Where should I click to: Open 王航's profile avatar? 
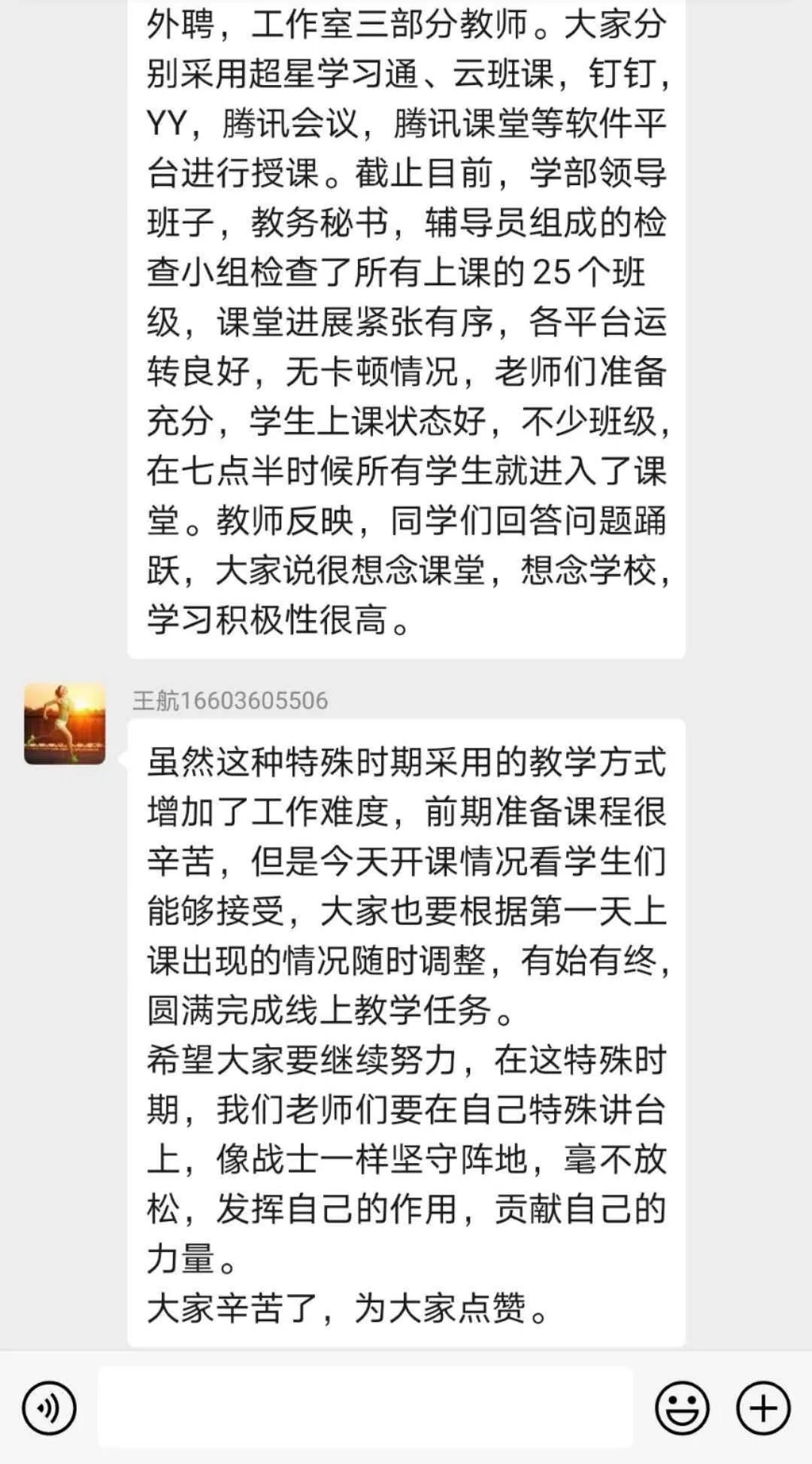(65, 724)
